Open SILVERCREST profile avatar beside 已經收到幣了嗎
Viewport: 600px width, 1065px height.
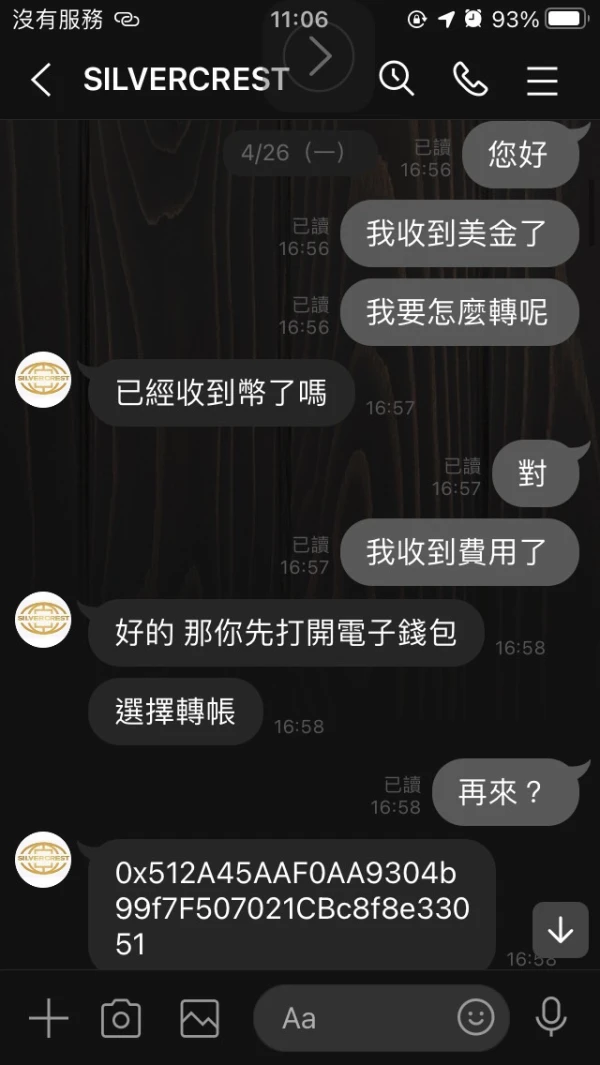coord(43,380)
